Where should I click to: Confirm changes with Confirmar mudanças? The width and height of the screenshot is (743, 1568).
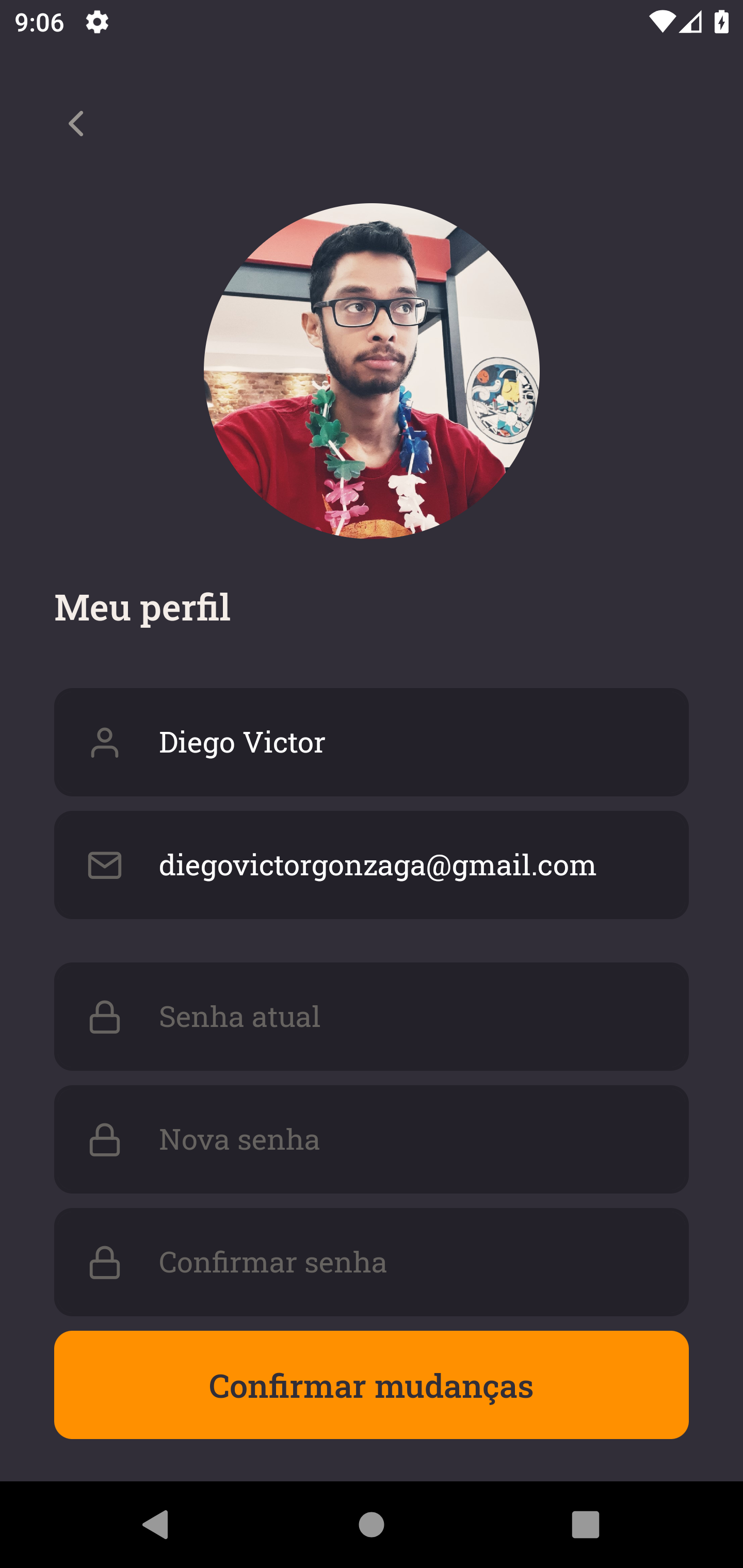pos(371,1385)
